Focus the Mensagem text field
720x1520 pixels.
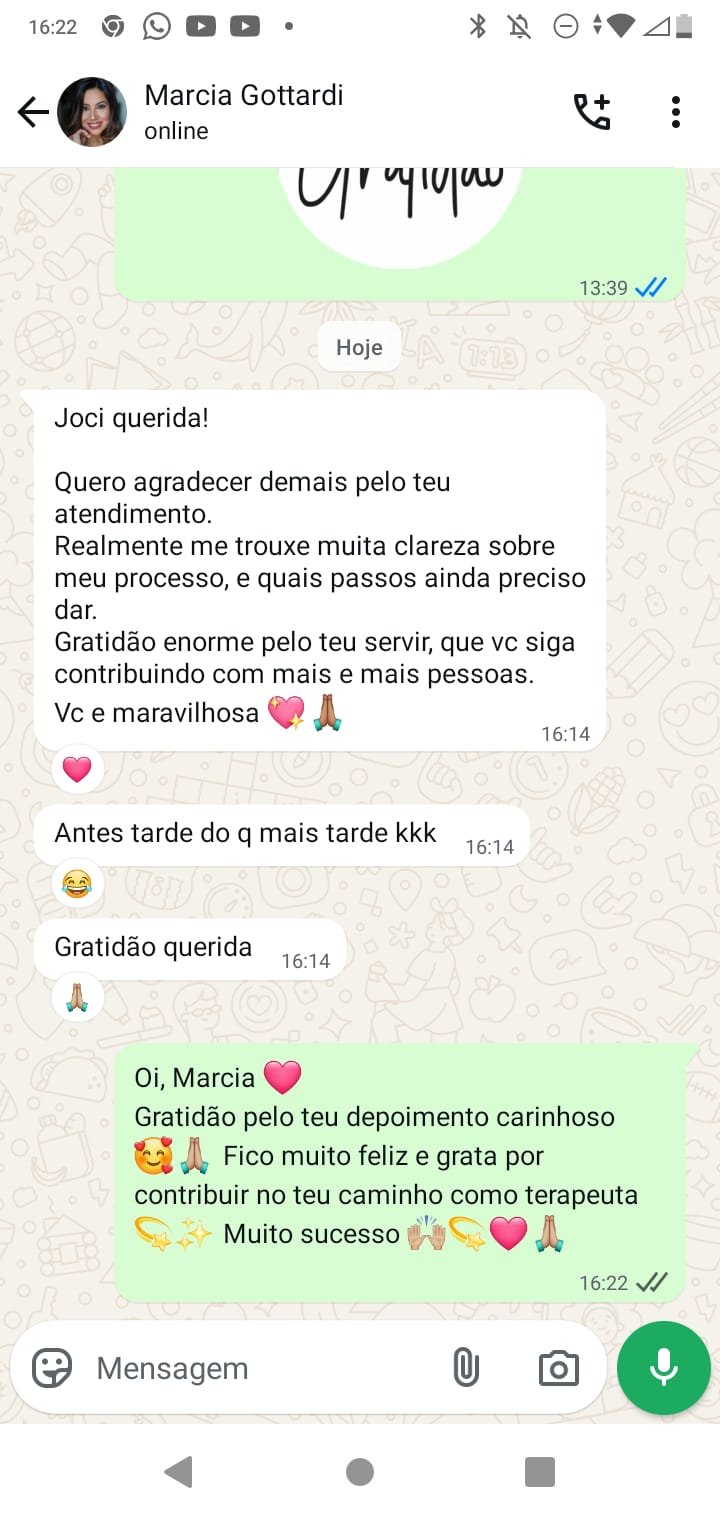point(260,1368)
